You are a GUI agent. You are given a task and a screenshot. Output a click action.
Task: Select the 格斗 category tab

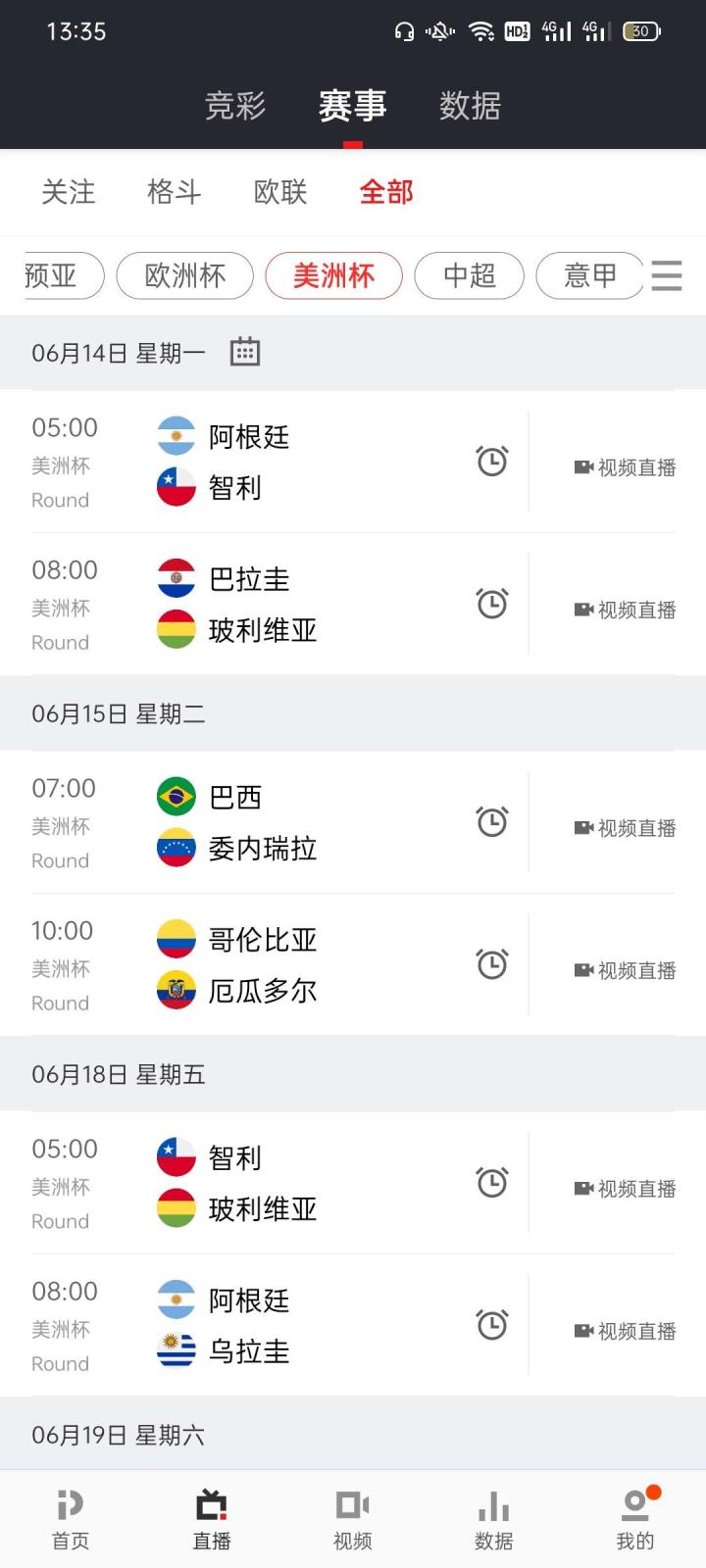175,192
